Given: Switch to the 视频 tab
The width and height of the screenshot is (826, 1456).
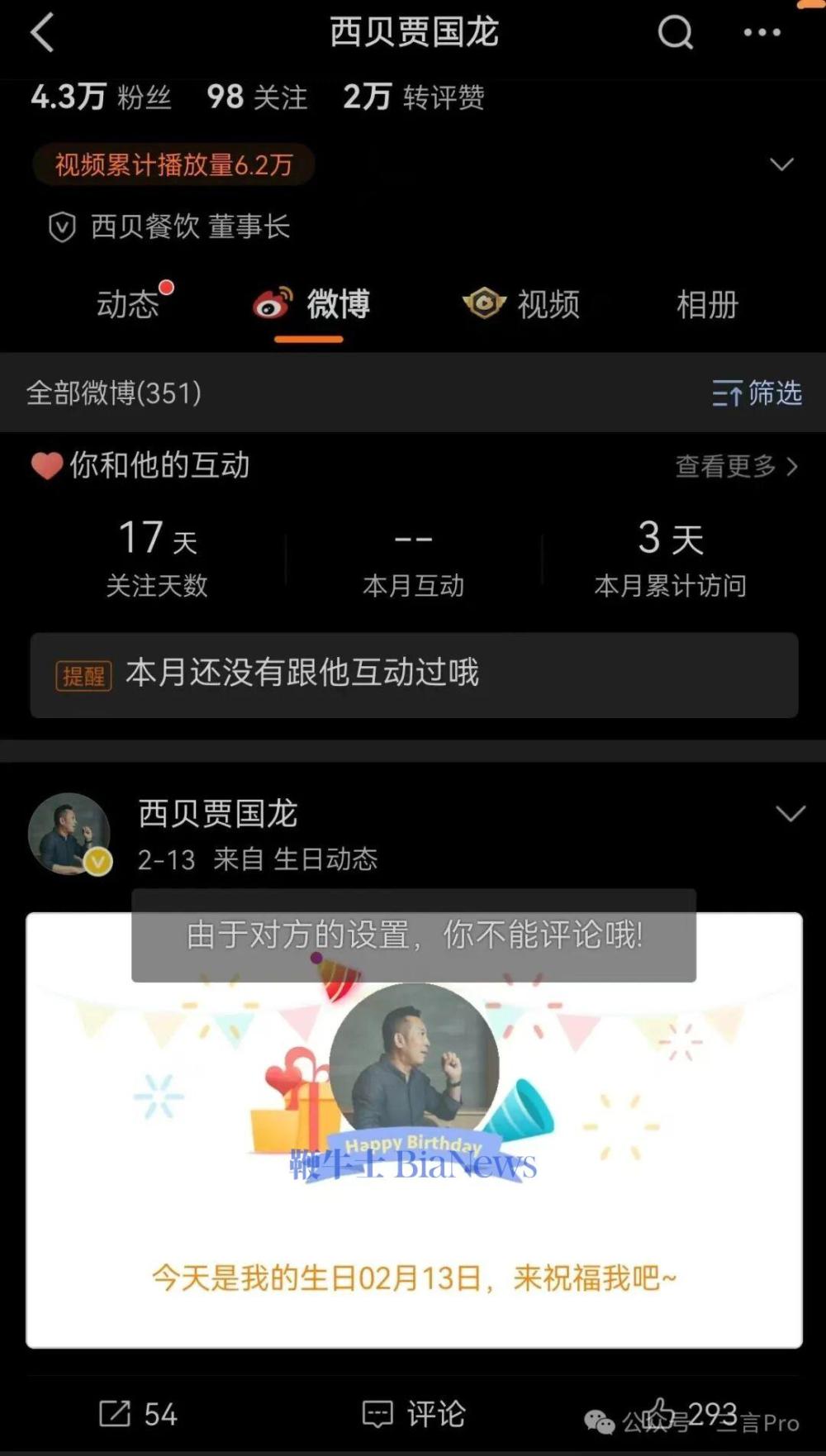Looking at the screenshot, I should pos(522,304).
